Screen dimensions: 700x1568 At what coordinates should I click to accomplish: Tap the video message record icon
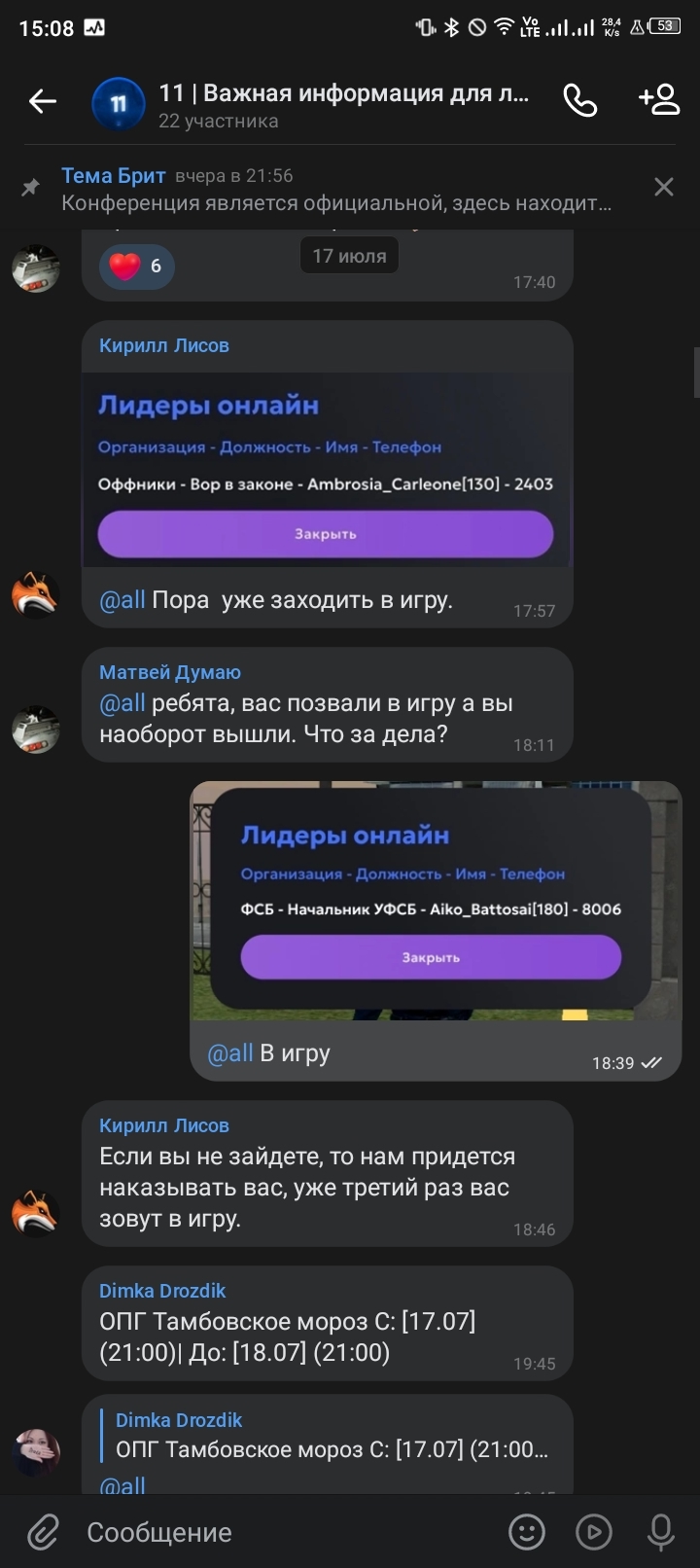click(x=594, y=1532)
